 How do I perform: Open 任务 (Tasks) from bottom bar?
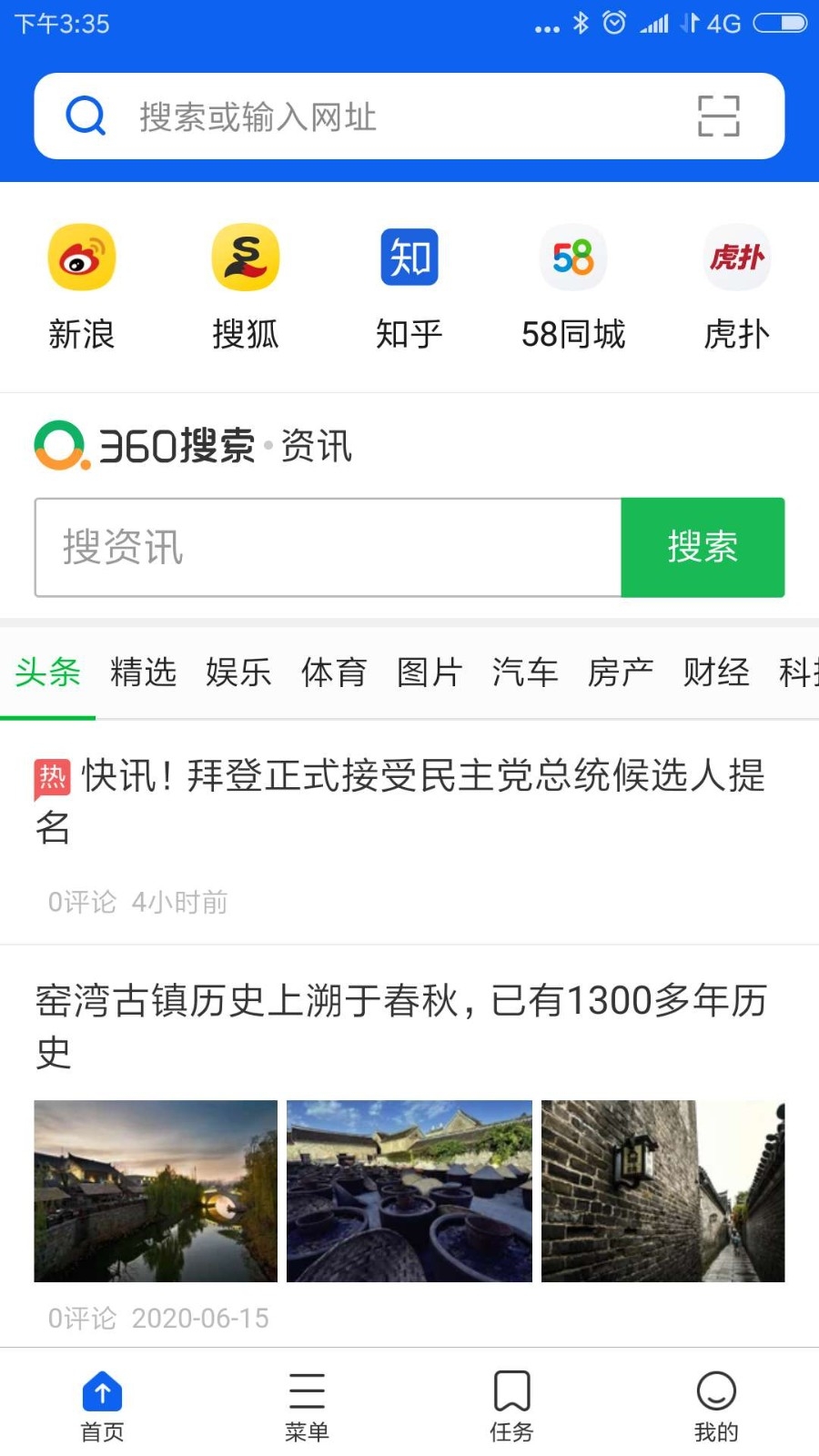pos(511,1403)
